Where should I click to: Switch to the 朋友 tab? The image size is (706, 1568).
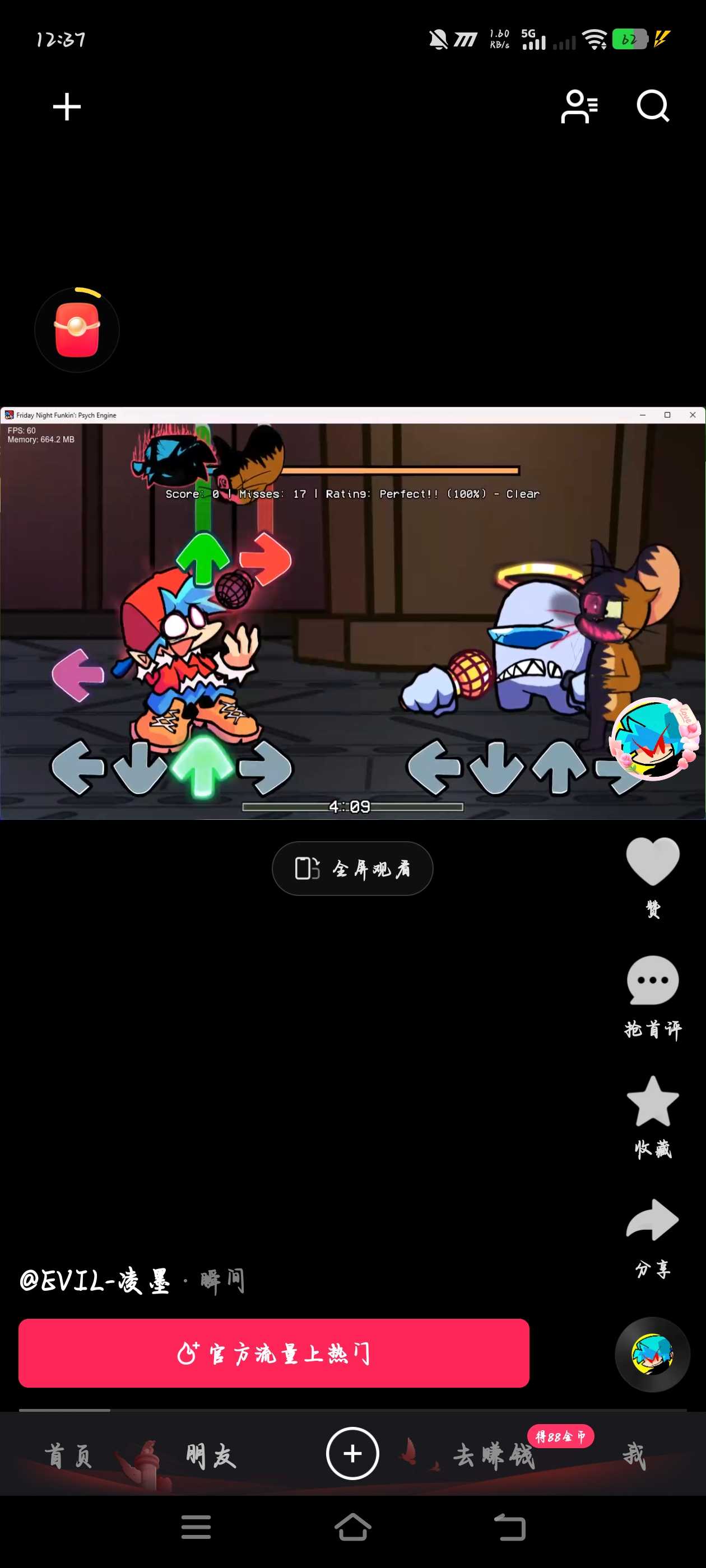pos(211,1456)
